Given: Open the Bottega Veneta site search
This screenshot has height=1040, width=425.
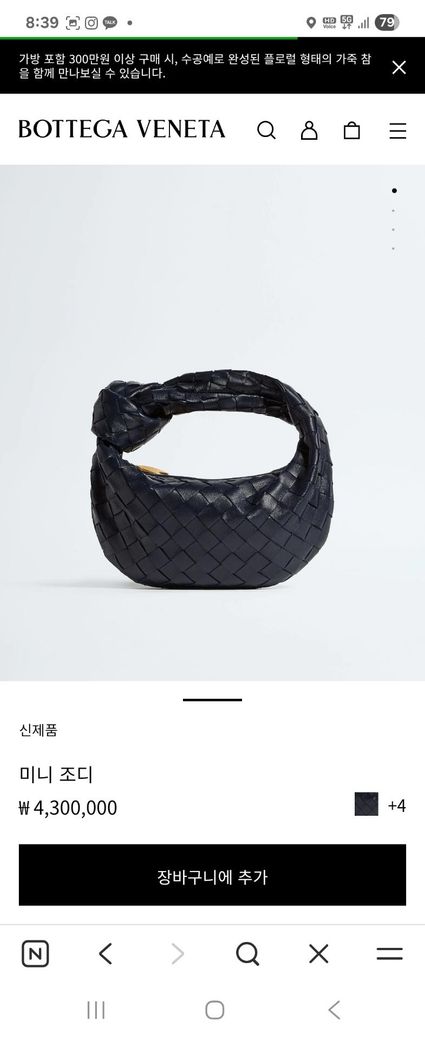Looking at the screenshot, I should [x=266, y=130].
